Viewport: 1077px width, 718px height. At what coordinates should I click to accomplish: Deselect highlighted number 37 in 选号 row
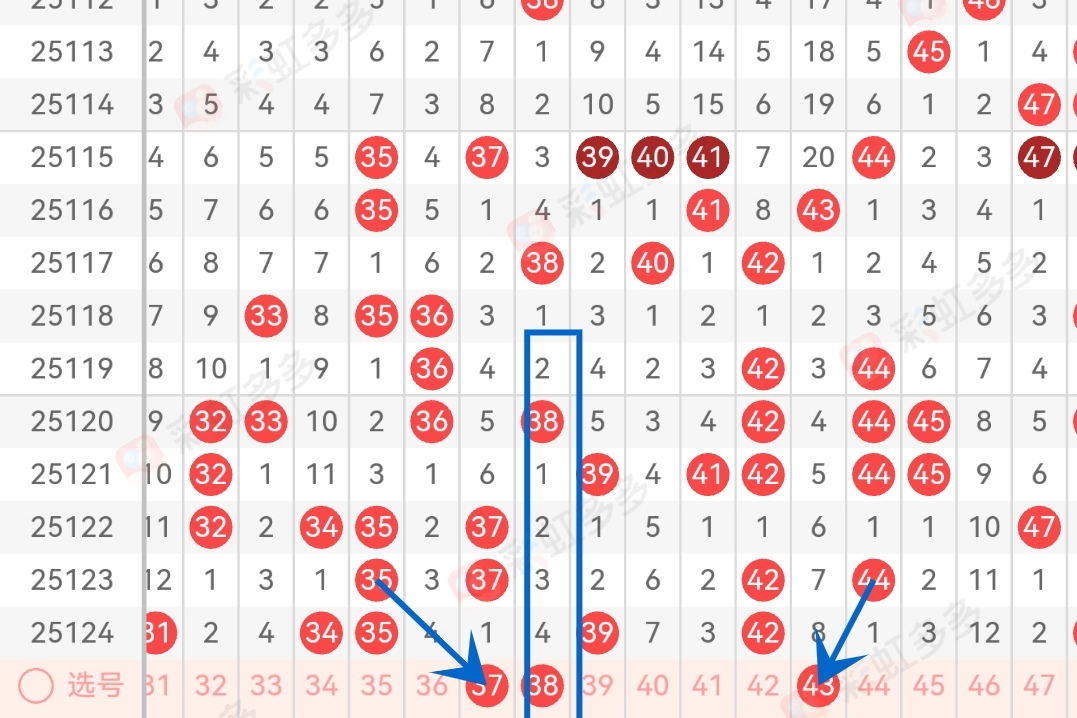coord(487,686)
